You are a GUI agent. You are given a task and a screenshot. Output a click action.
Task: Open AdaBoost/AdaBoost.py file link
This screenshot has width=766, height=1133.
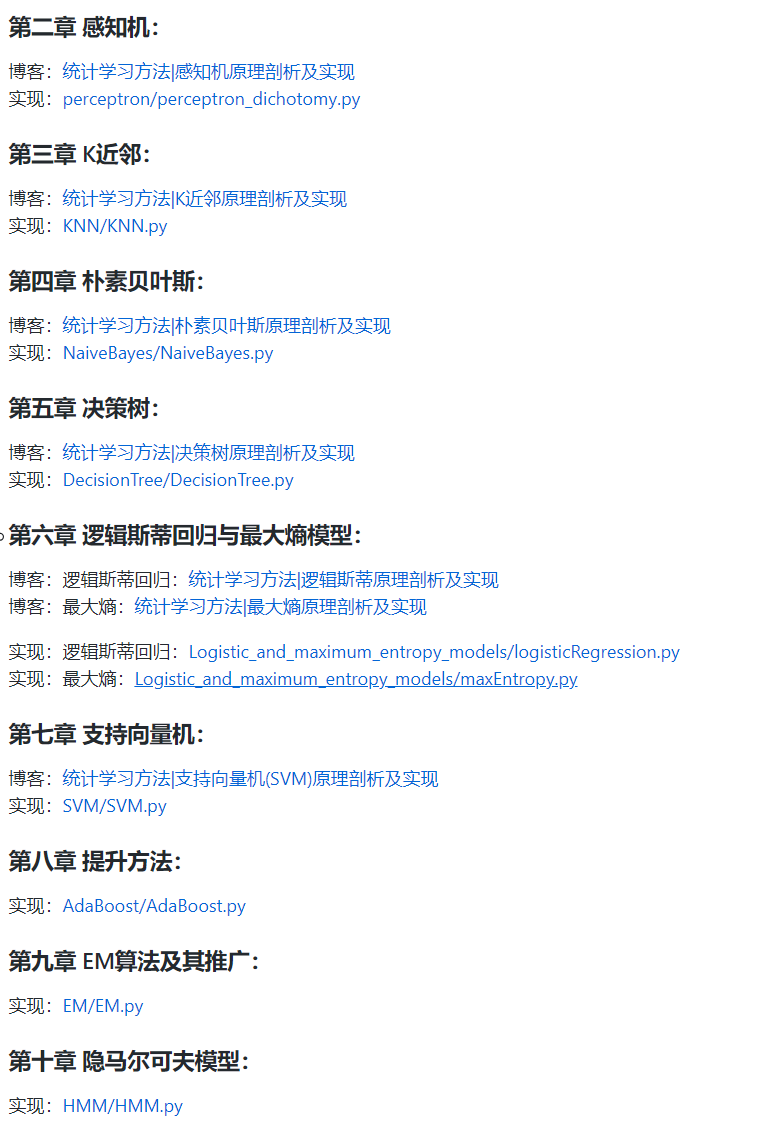point(154,906)
